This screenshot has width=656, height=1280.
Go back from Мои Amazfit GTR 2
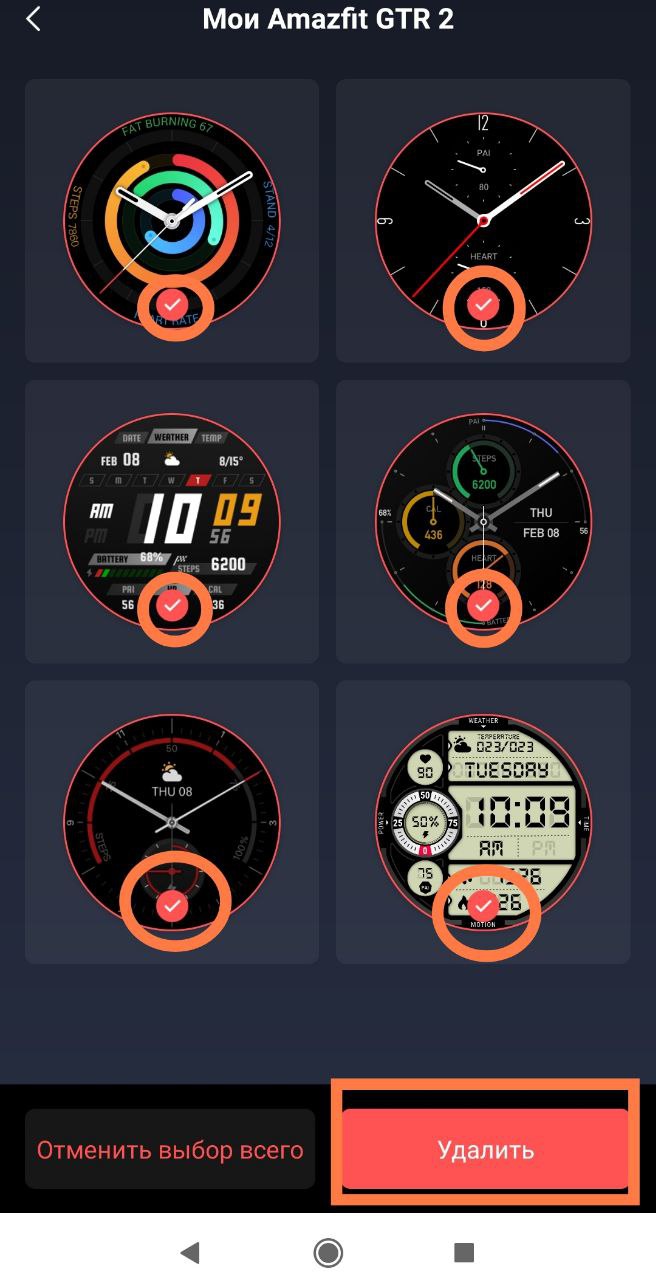tap(33, 18)
